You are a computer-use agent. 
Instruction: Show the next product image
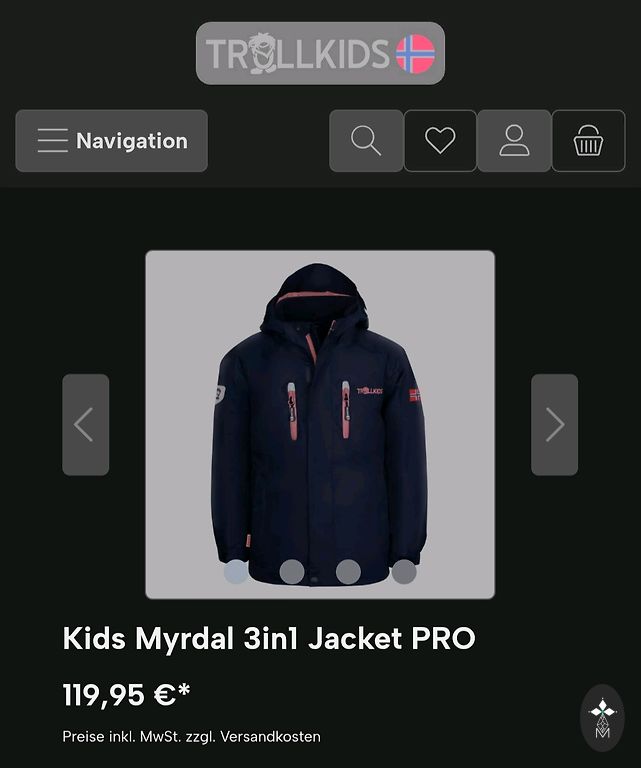tap(554, 425)
